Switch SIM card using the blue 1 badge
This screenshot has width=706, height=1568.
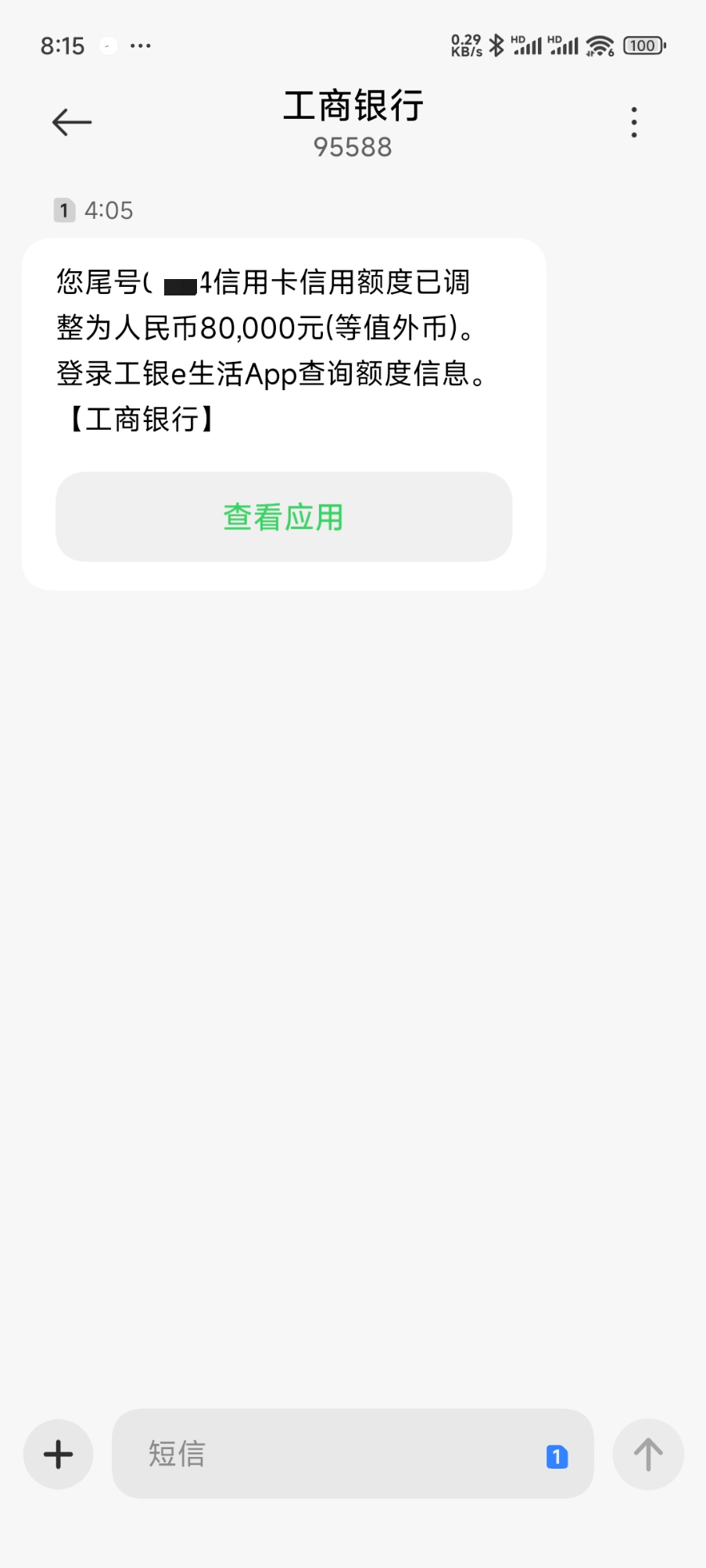pyautogui.click(x=557, y=1456)
